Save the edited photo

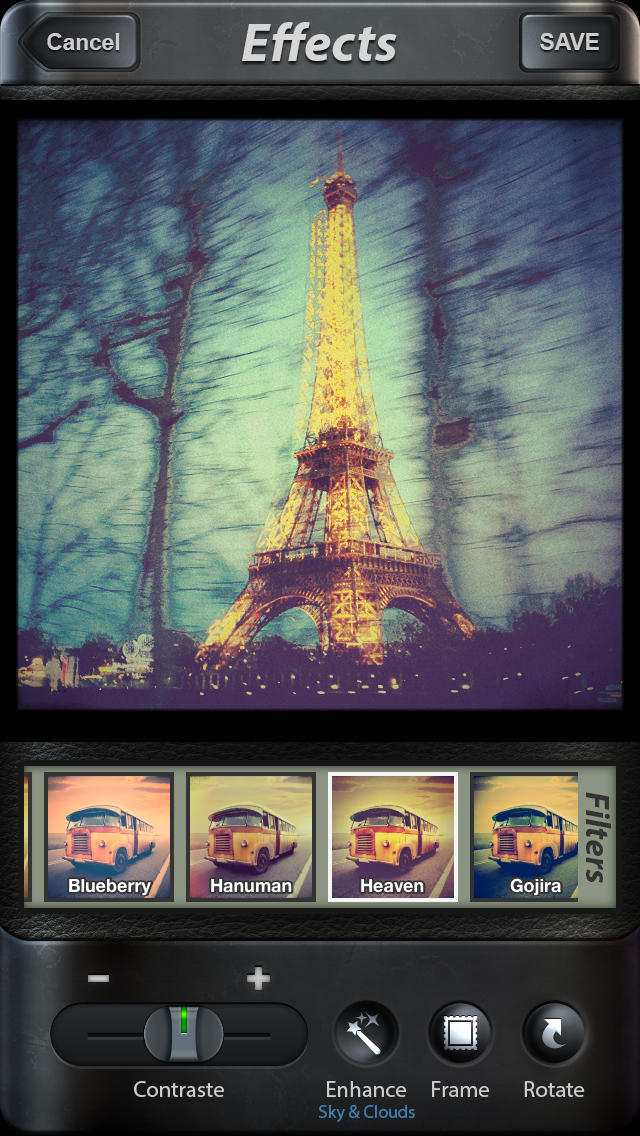[569, 42]
